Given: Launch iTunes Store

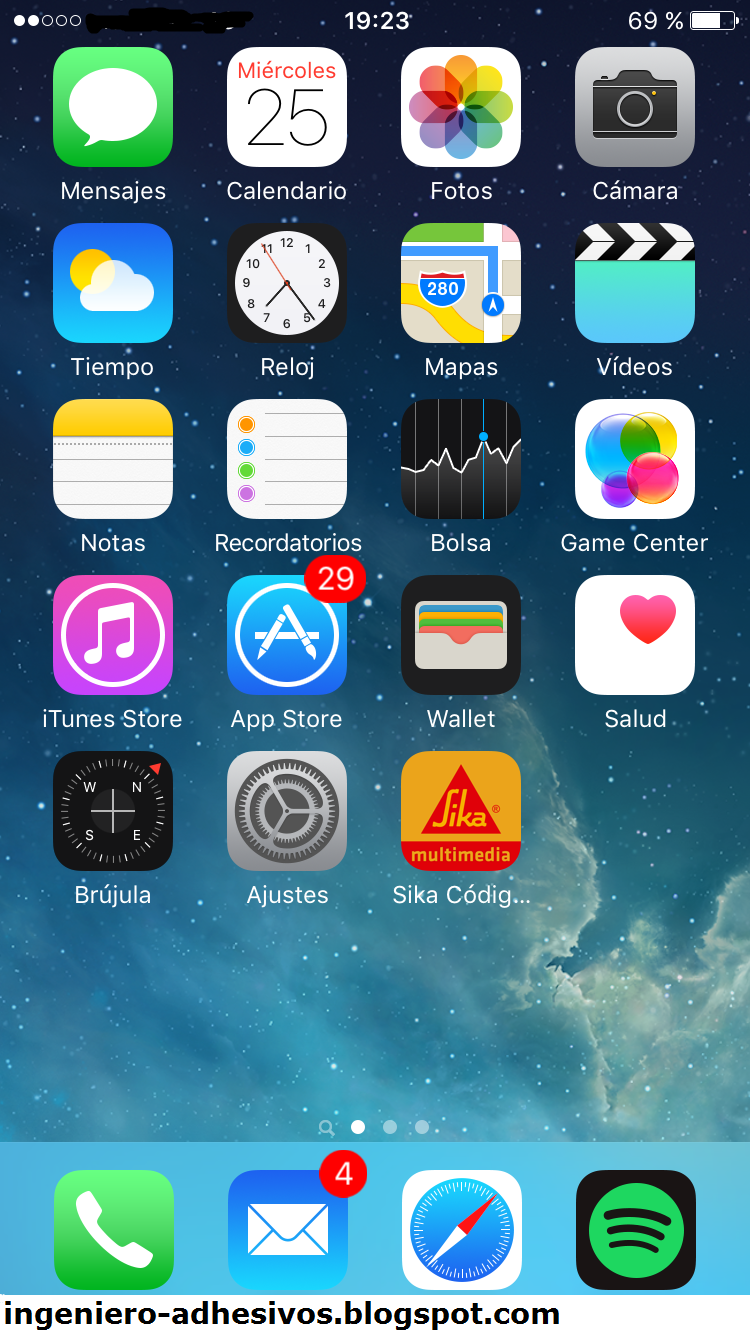Looking at the screenshot, I should 113,635.
